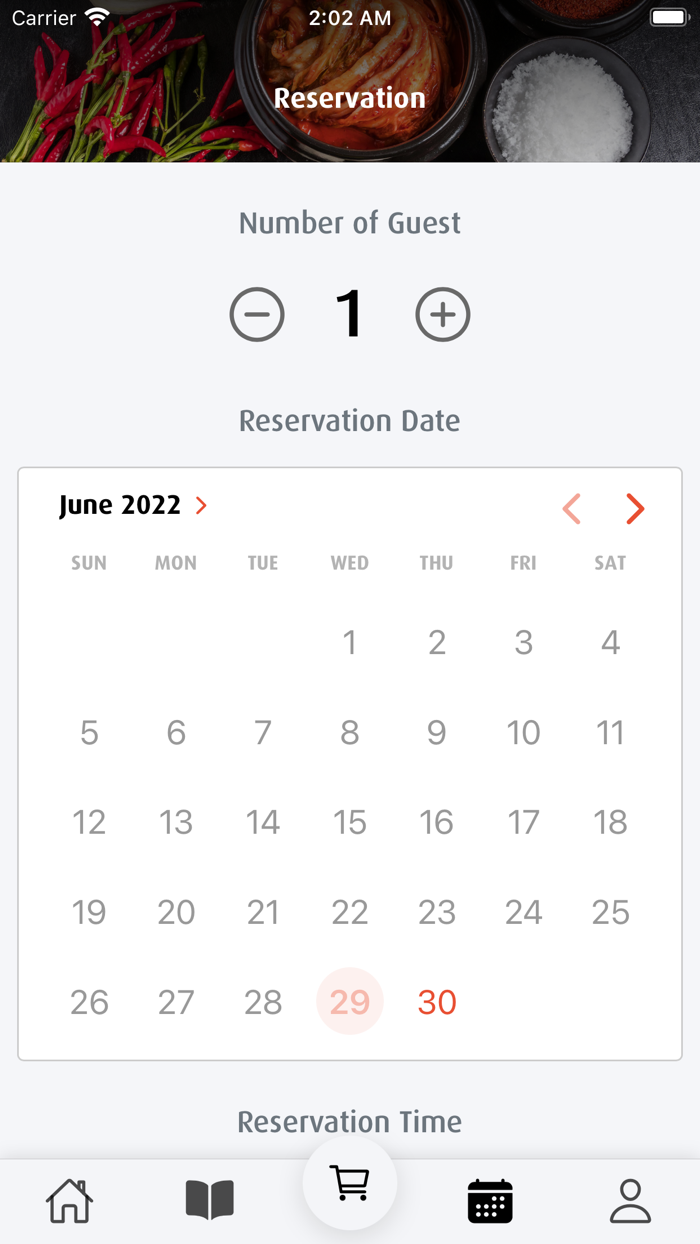700x1244 pixels.
Task: Decrease the number of guests
Action: click(257, 315)
